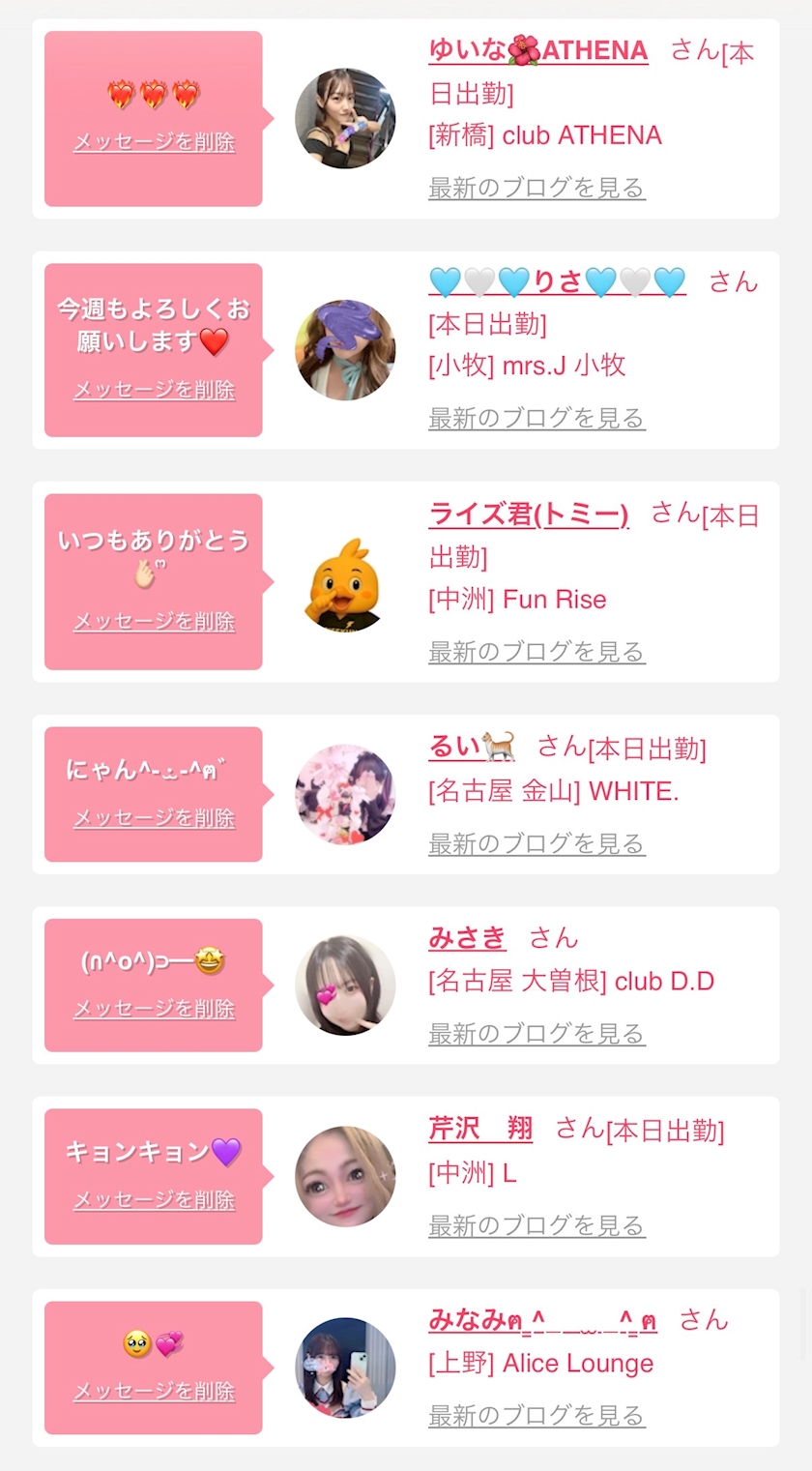Viewport: 812px width, 1471px height.
Task: Open りさ's profile name link
Action: pos(557,281)
